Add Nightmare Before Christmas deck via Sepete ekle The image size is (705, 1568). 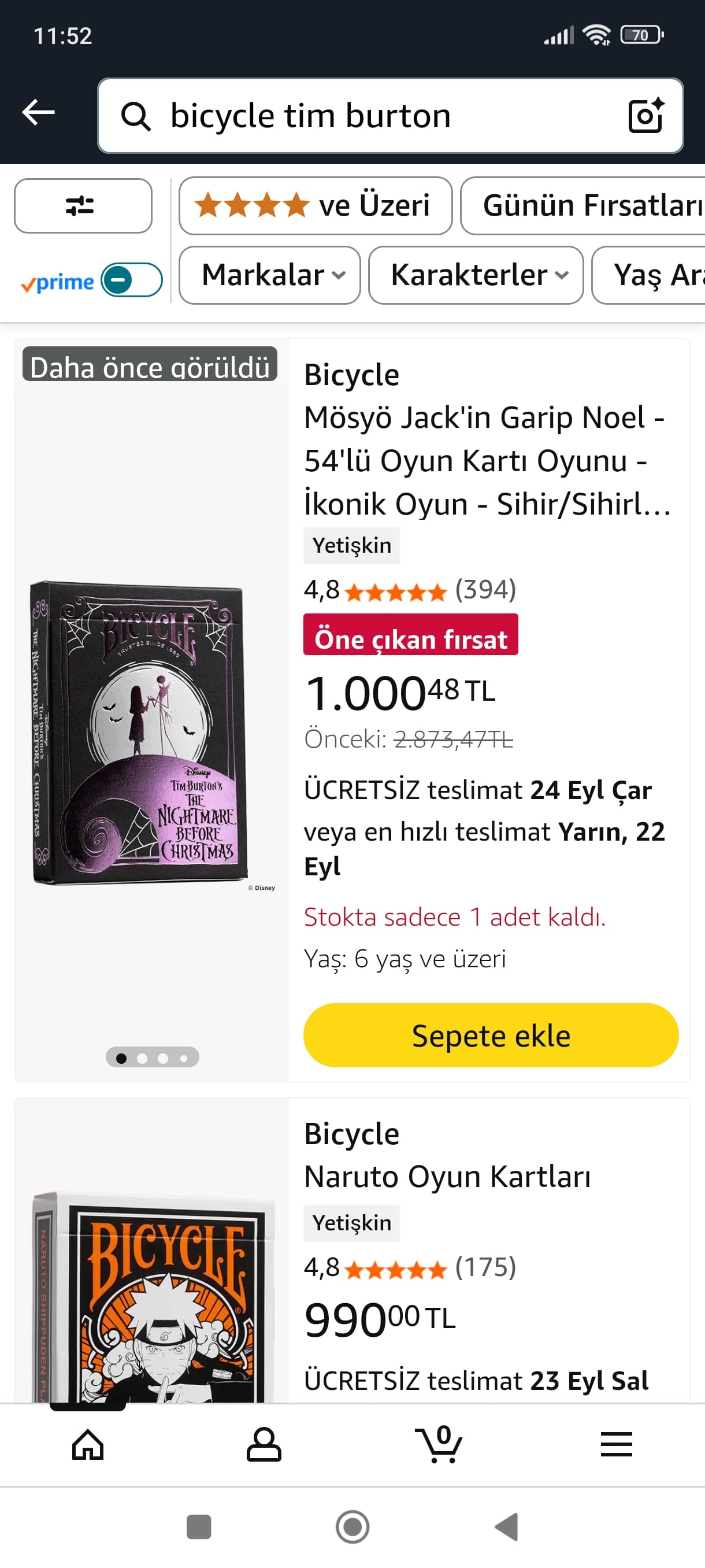pyautogui.click(x=490, y=1035)
